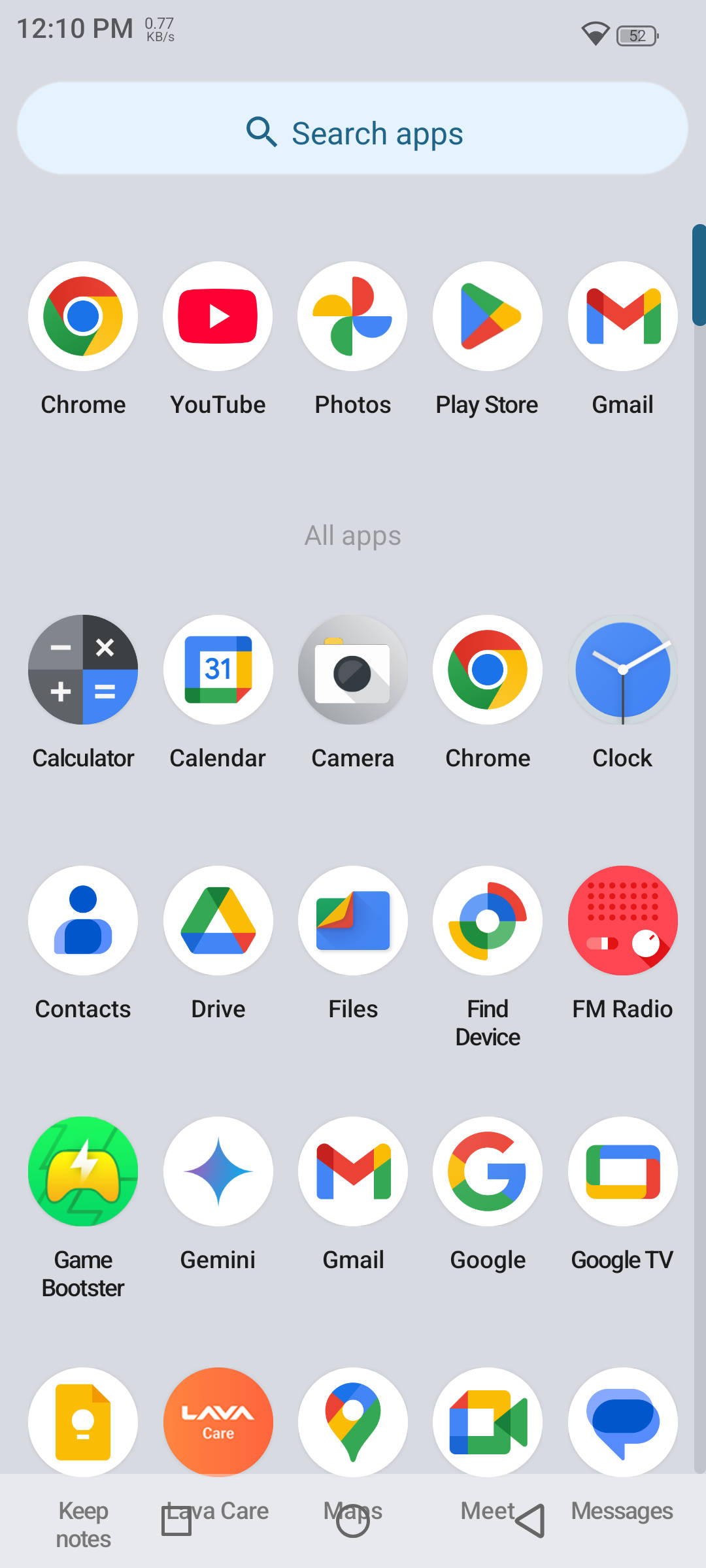Open the Chrome browser from favorites row
This screenshot has height=1568, width=706.
[x=83, y=316]
